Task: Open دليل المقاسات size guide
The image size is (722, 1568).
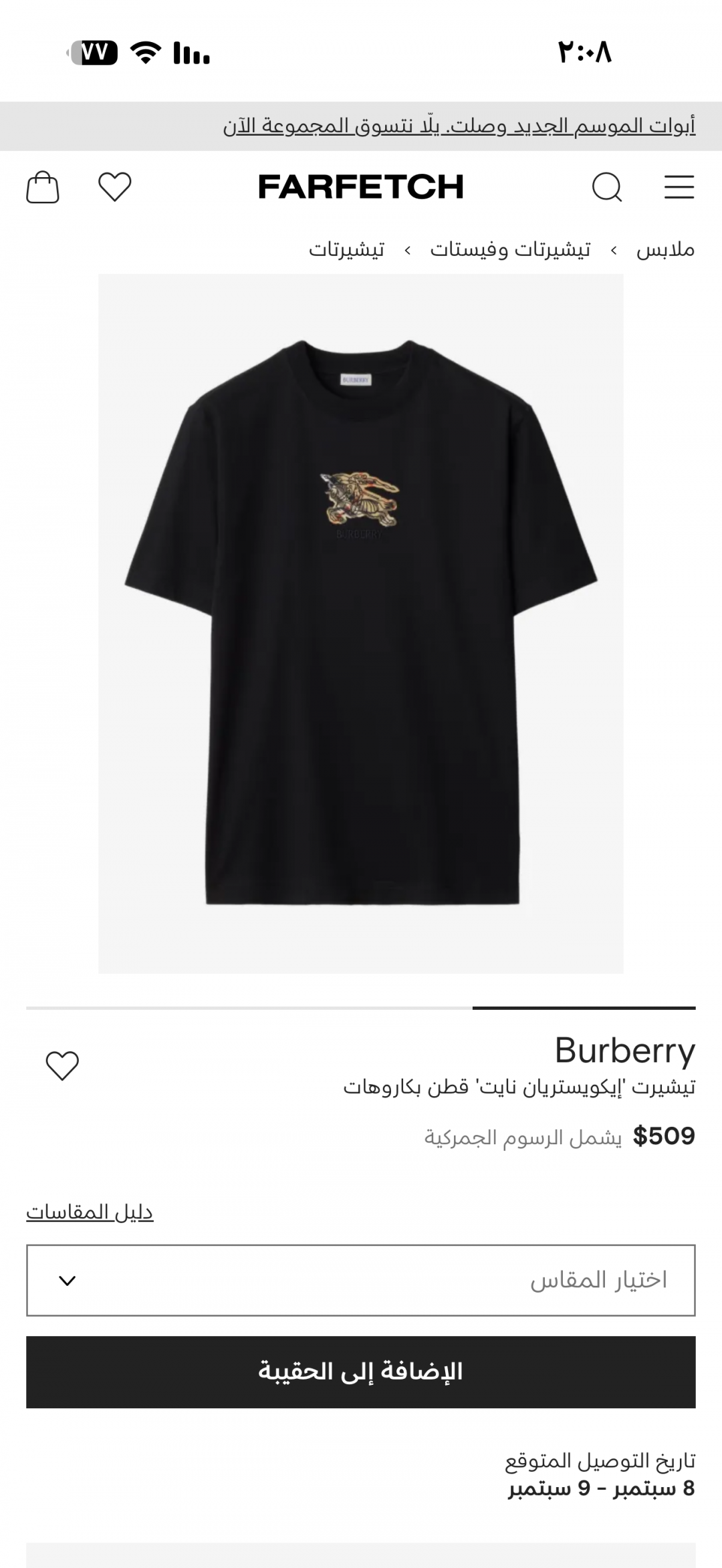Action: [90, 1212]
